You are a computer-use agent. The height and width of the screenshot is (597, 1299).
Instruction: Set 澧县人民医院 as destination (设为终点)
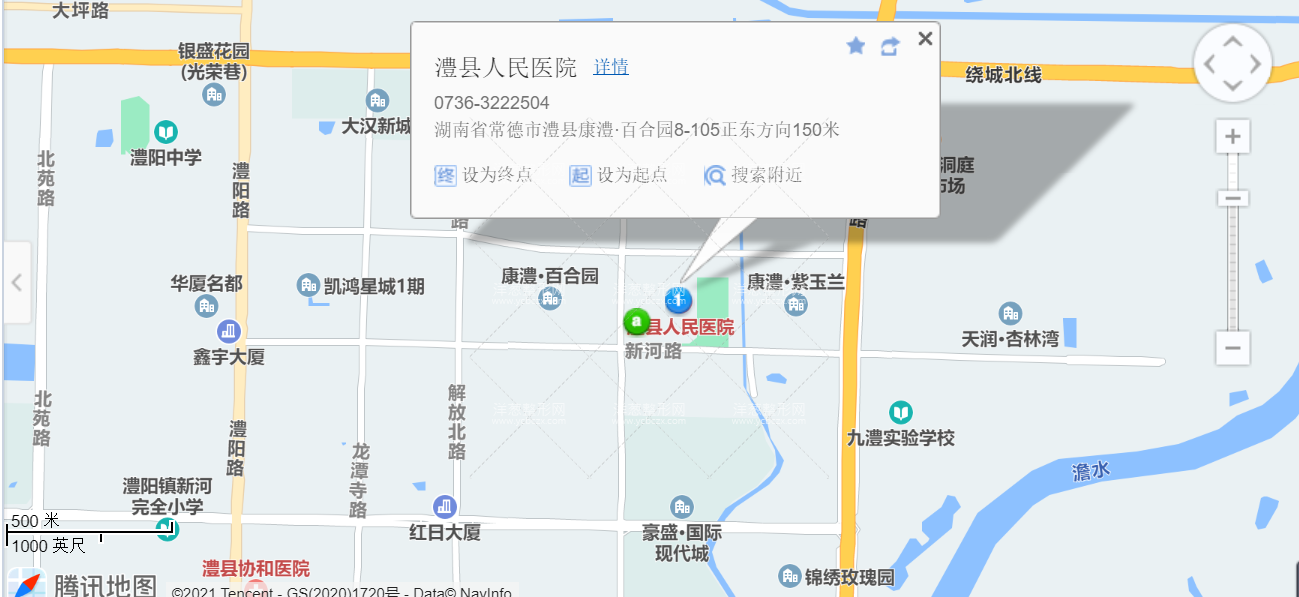coord(483,175)
